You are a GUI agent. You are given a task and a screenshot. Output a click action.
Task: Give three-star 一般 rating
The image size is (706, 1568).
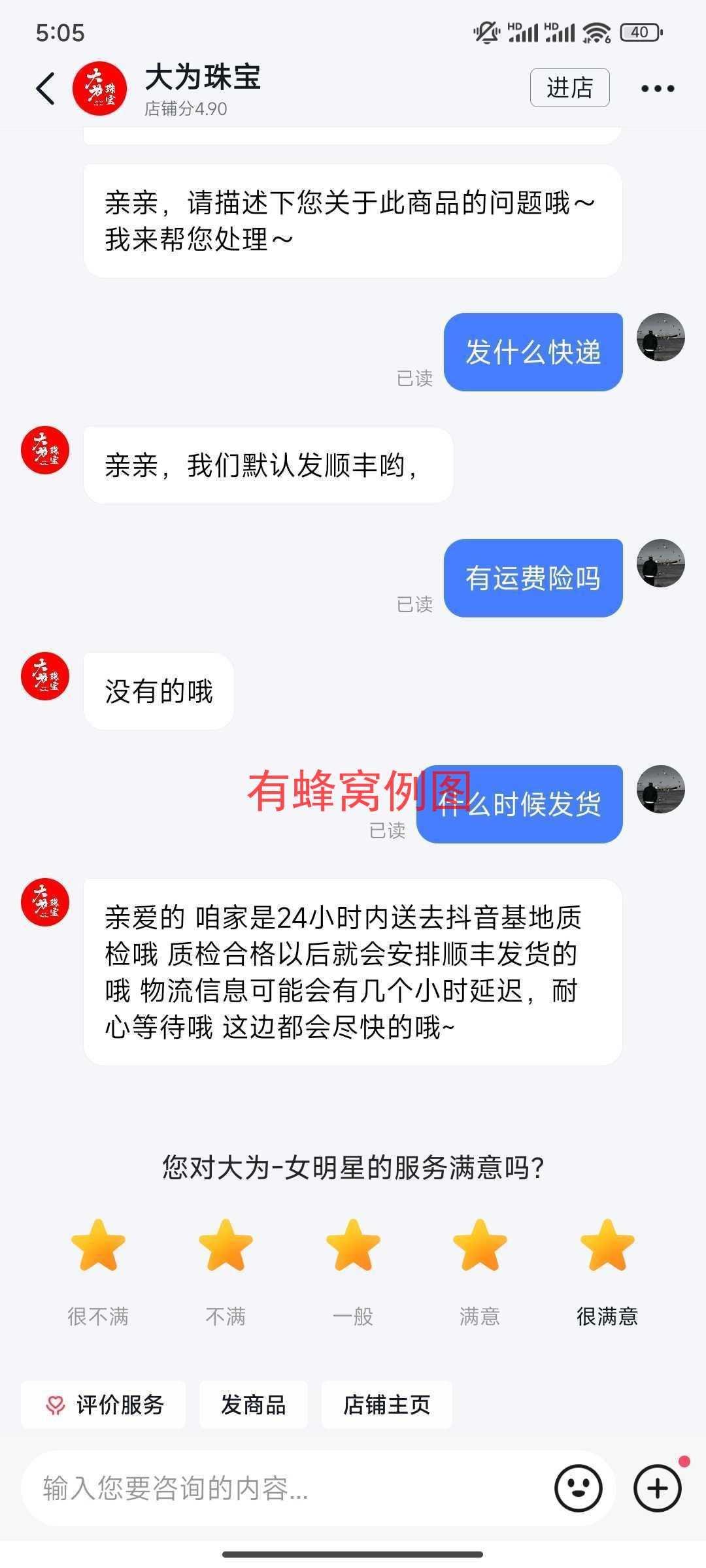tap(353, 1247)
